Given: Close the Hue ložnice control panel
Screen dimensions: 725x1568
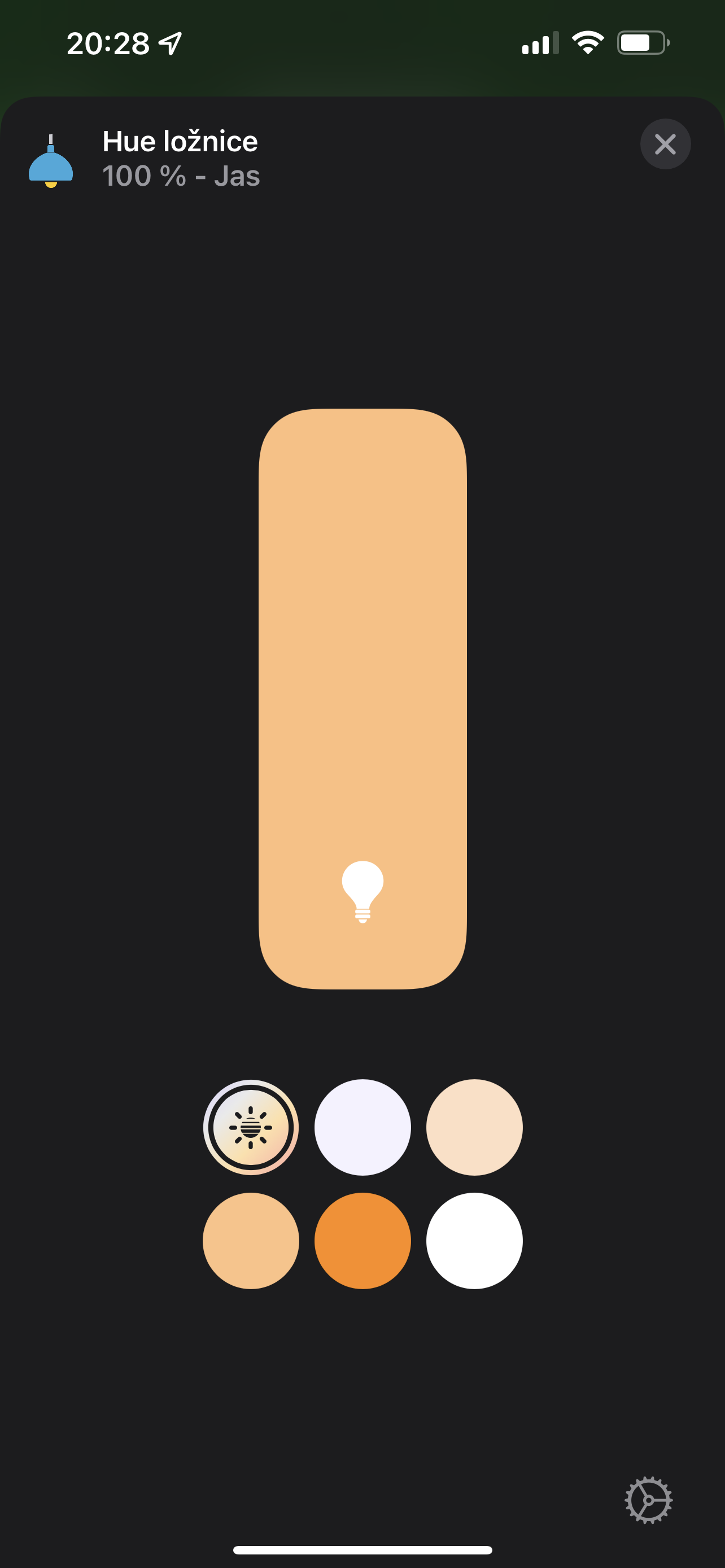Looking at the screenshot, I should 665,144.
